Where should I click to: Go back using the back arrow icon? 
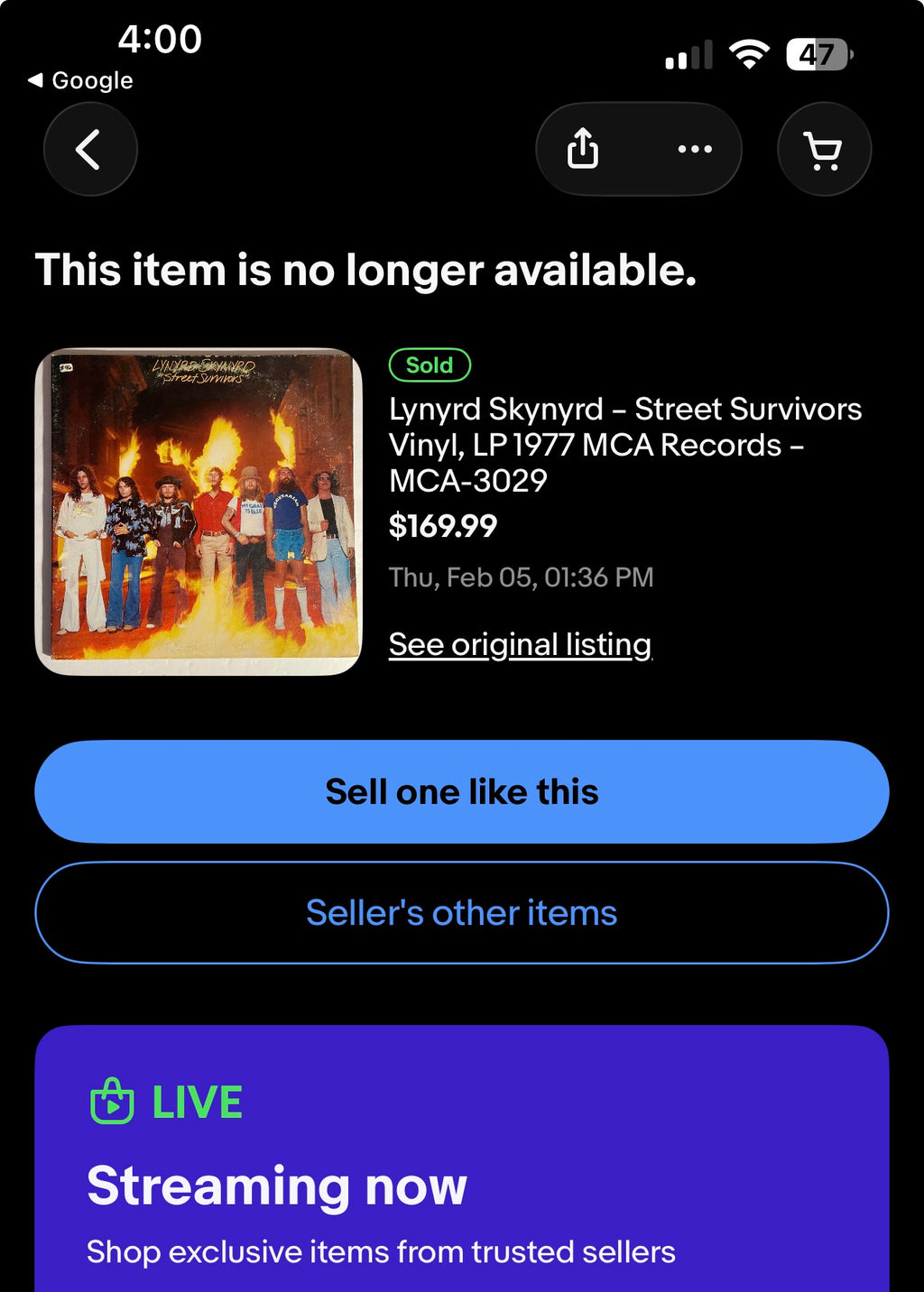coord(89,149)
